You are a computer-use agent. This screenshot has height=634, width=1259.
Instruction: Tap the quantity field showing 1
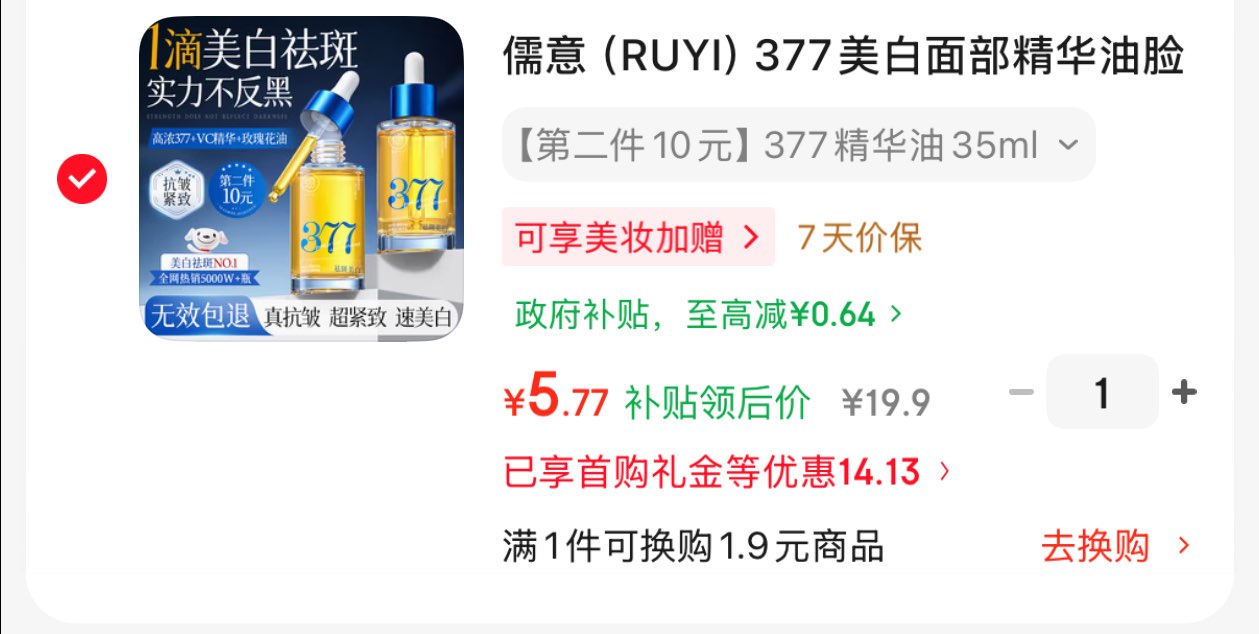pos(1102,392)
